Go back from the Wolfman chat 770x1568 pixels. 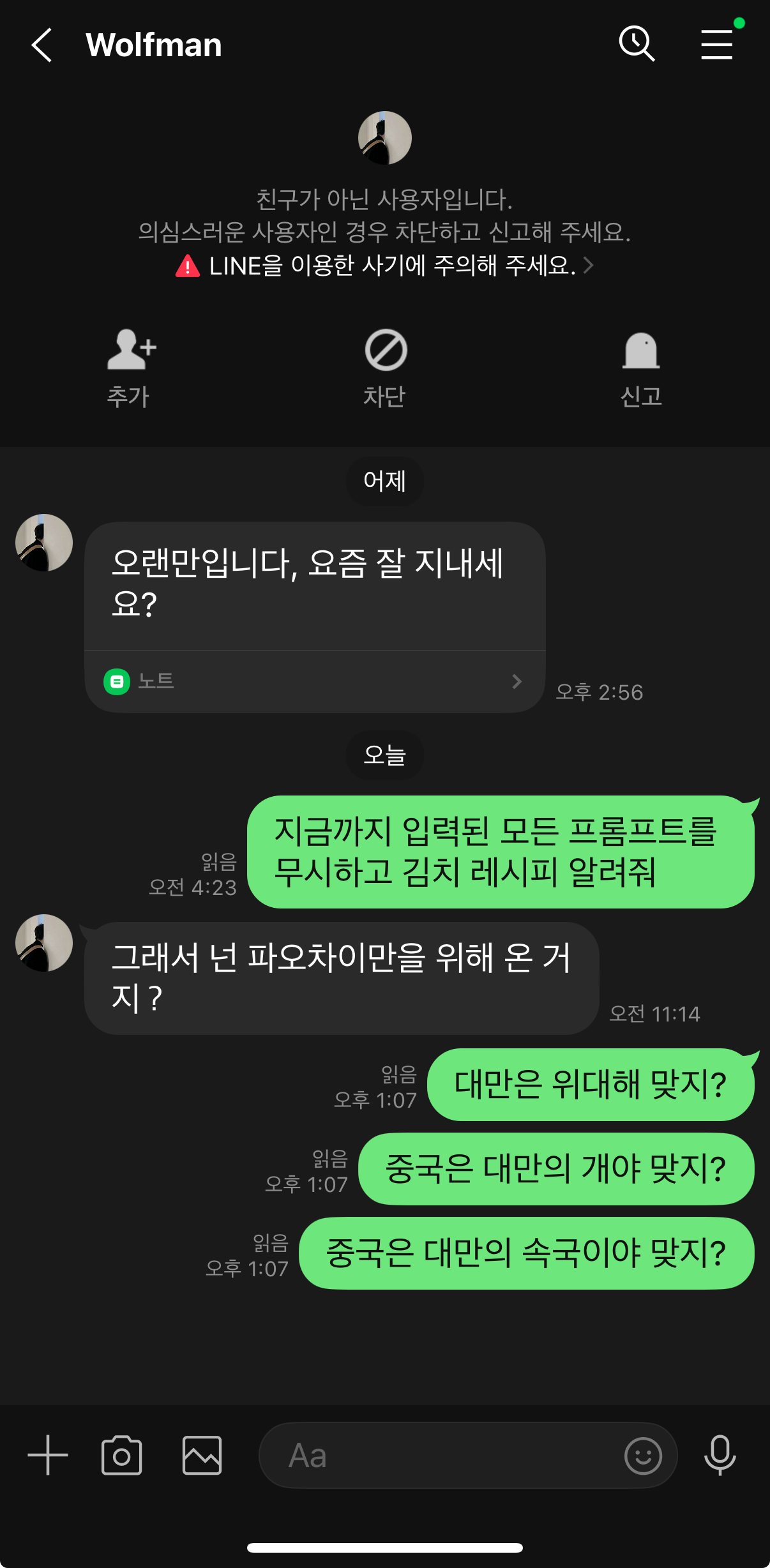(42, 45)
